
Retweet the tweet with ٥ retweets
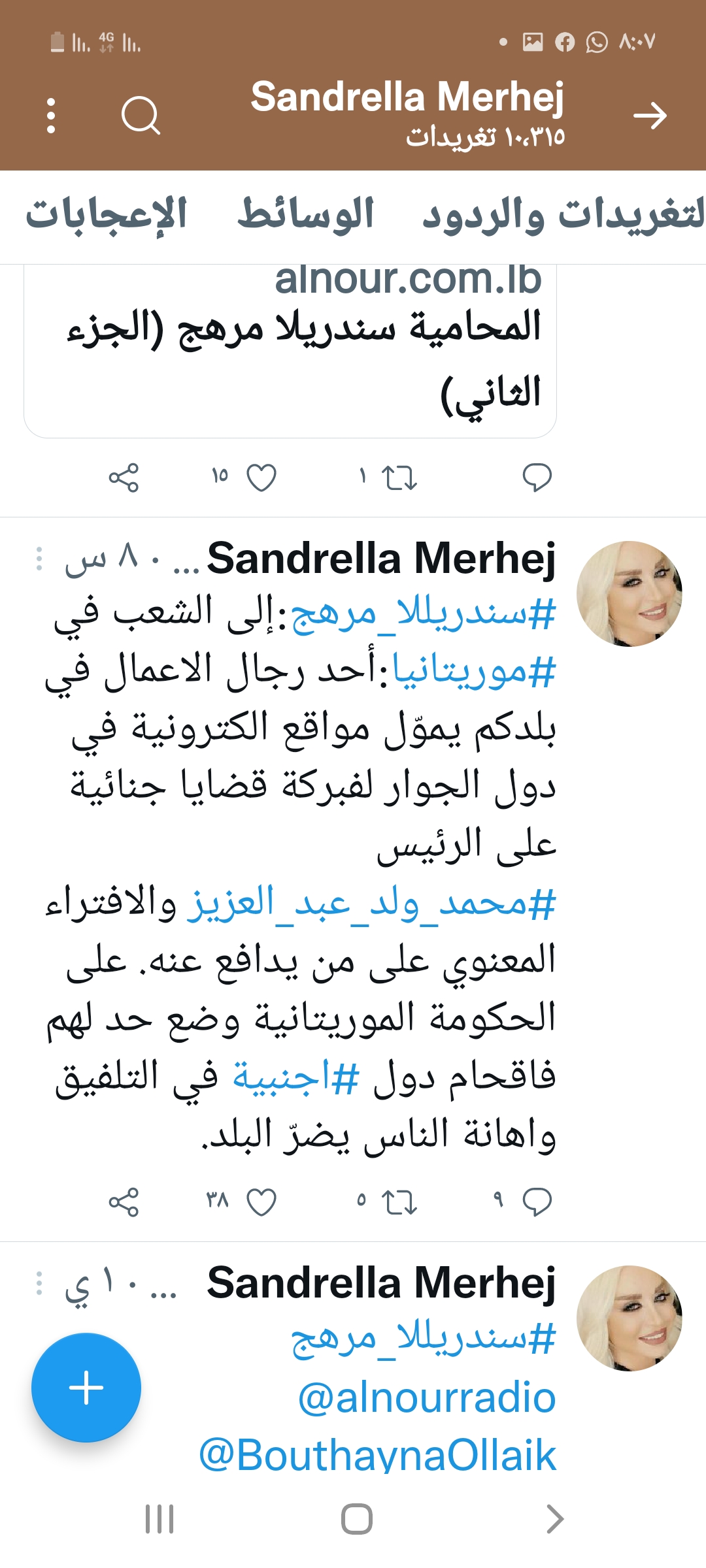coord(399,1201)
